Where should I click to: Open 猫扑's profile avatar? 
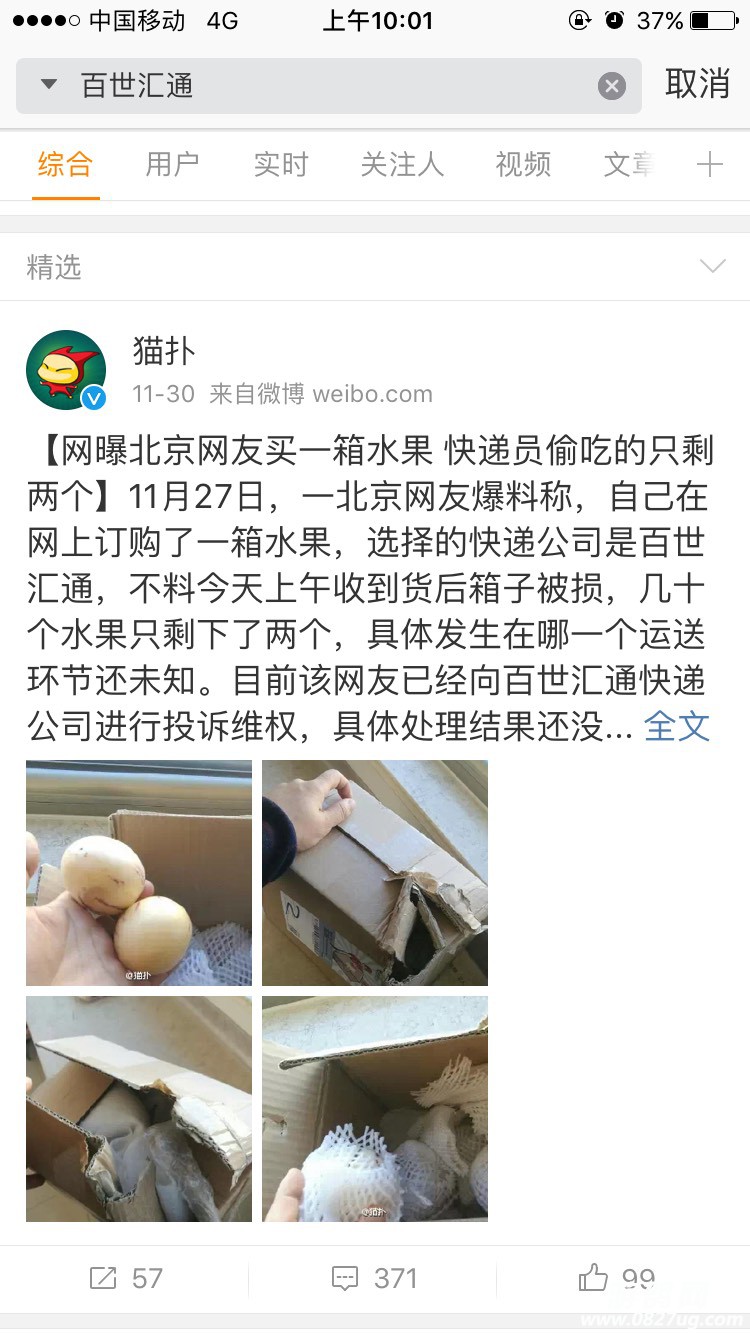(x=66, y=370)
